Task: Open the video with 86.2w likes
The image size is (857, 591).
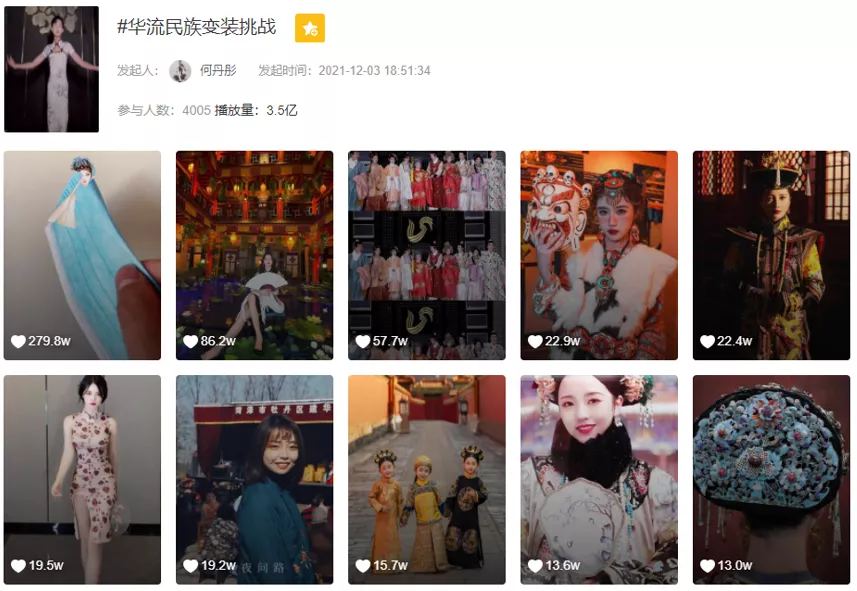Action: (254, 255)
